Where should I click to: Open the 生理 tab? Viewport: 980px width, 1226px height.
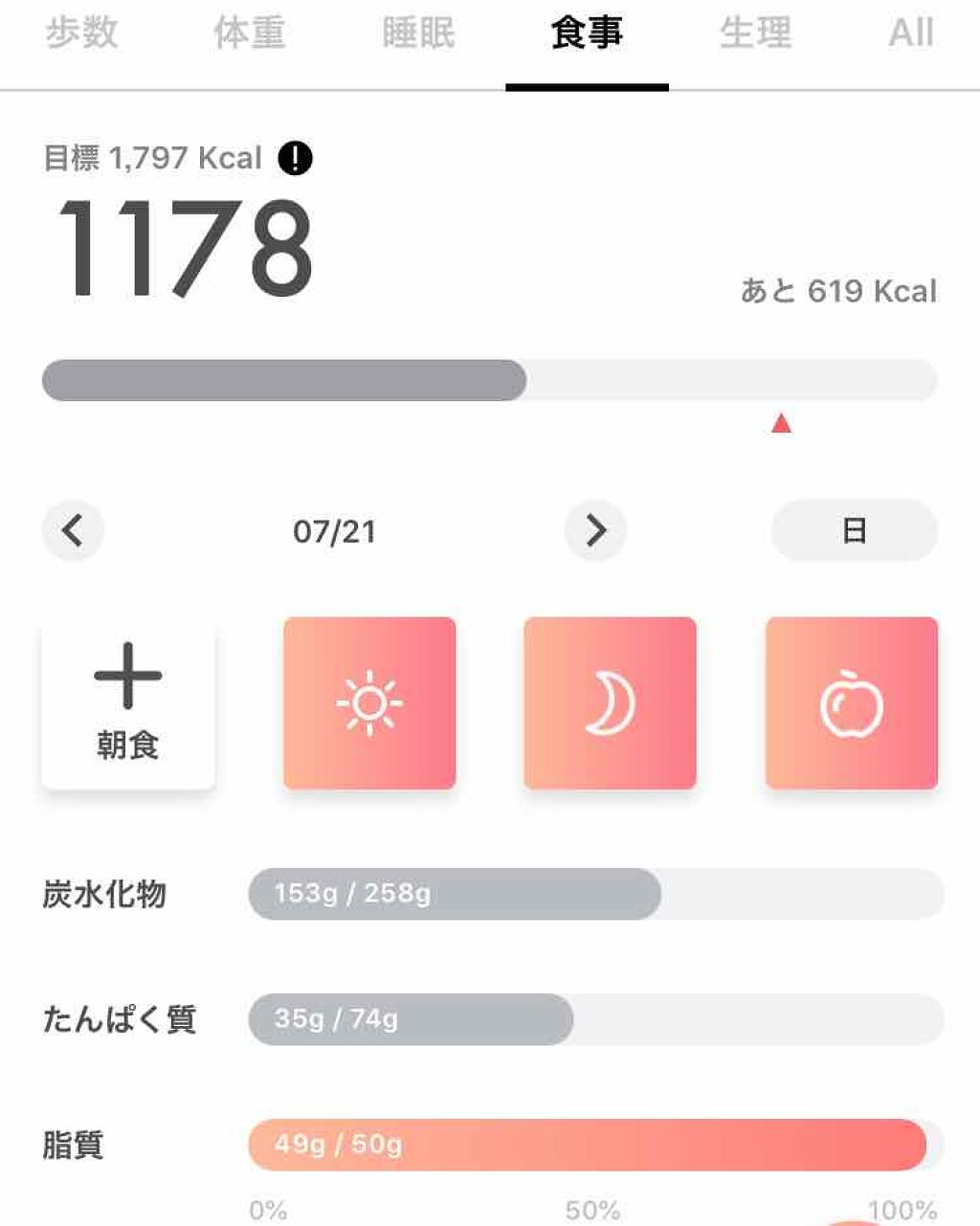(x=755, y=32)
